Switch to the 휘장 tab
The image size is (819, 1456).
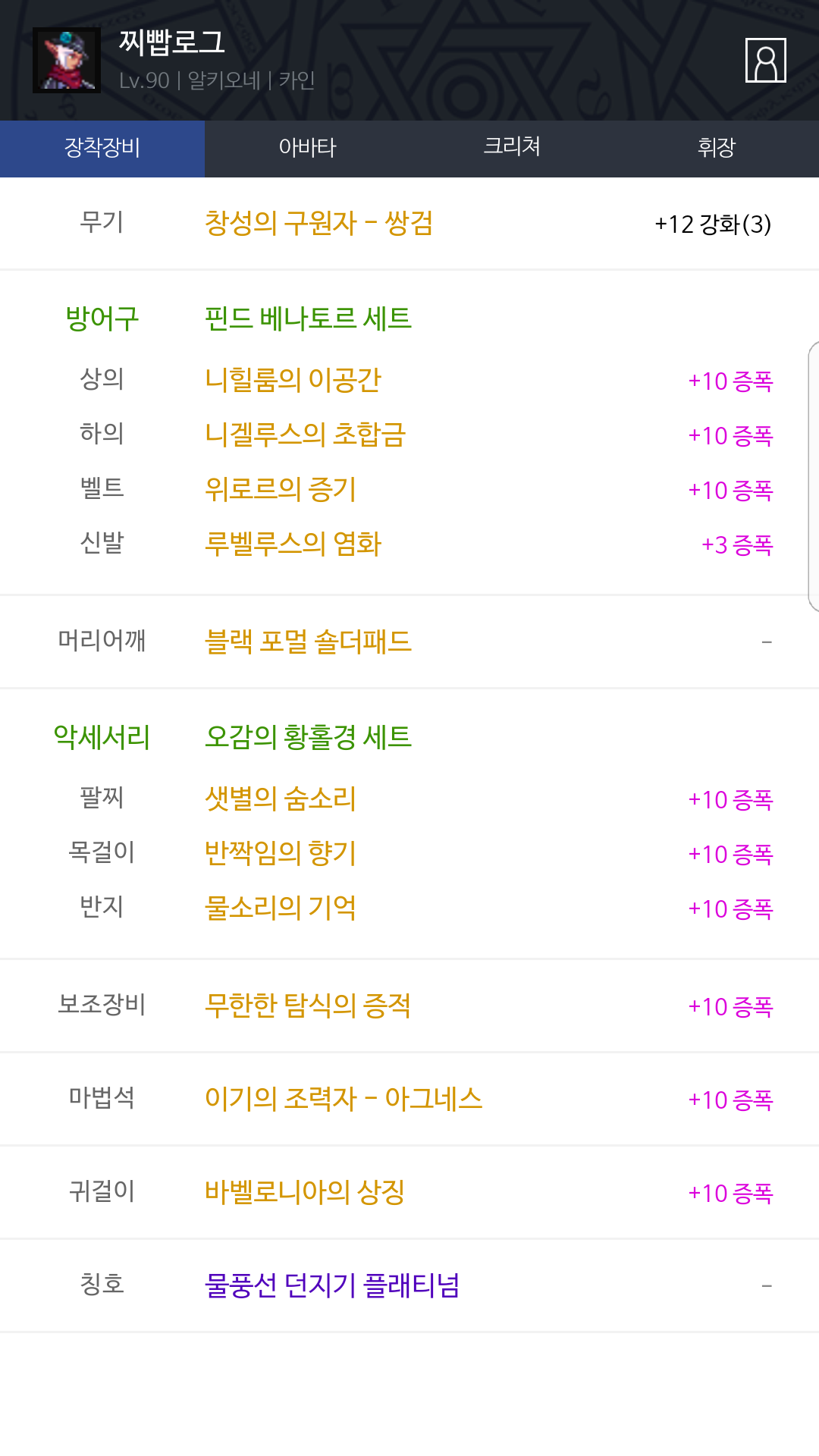(717, 148)
